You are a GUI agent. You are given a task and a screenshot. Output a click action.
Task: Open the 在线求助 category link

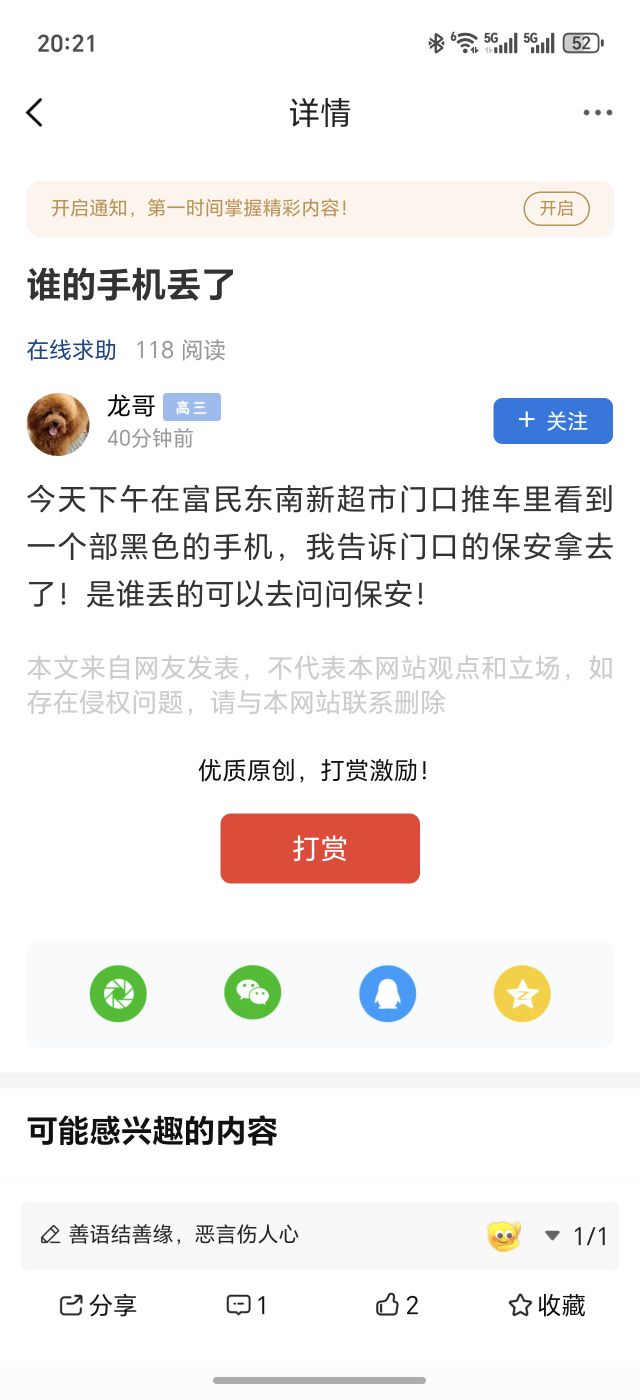(72, 350)
